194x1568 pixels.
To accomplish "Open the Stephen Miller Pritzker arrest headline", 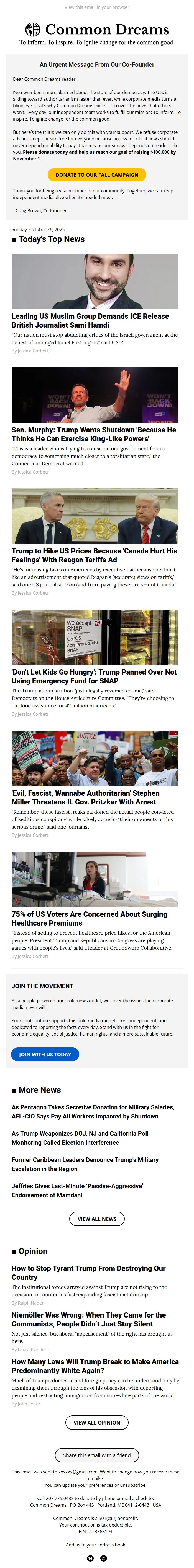I will pos(85,797).
